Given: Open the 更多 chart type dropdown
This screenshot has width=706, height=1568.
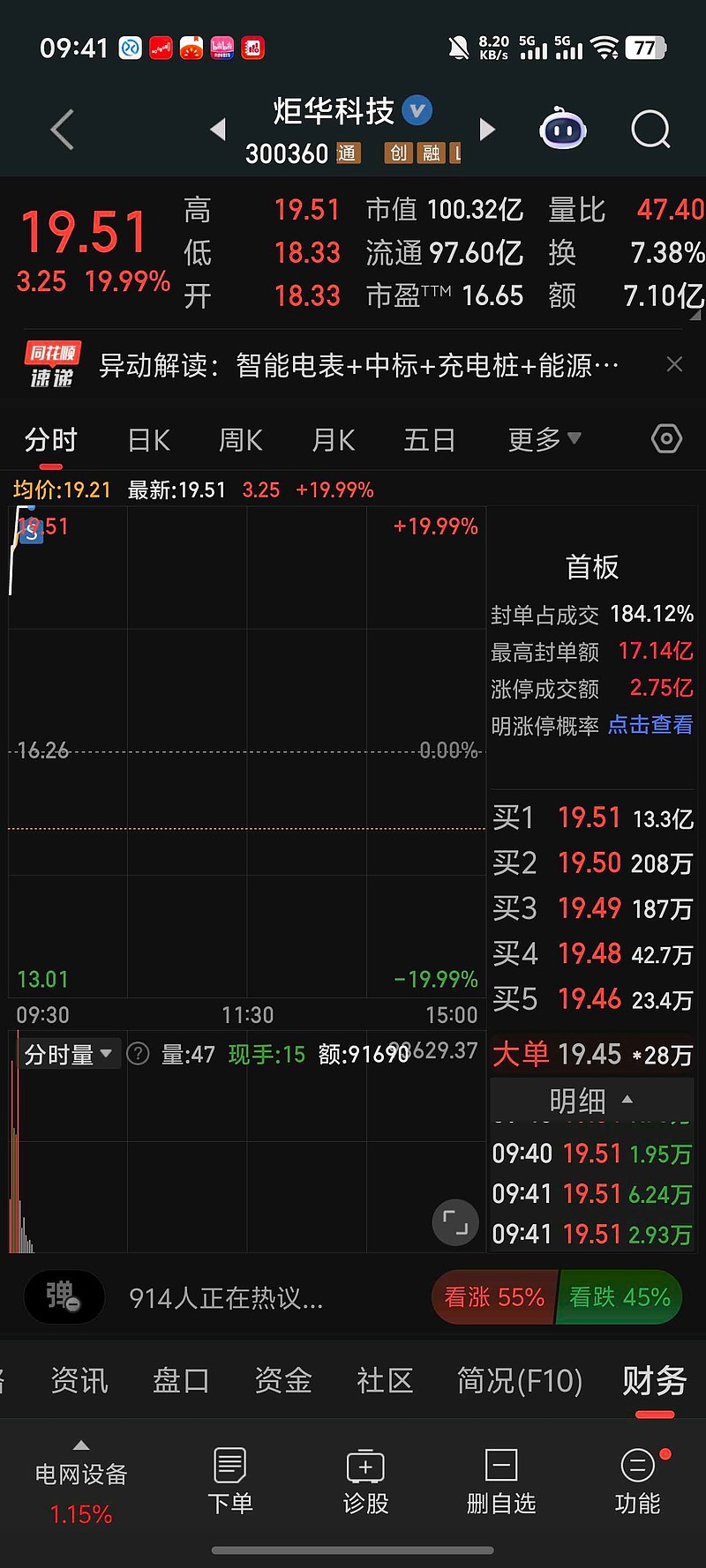Looking at the screenshot, I should pyautogui.click(x=544, y=438).
